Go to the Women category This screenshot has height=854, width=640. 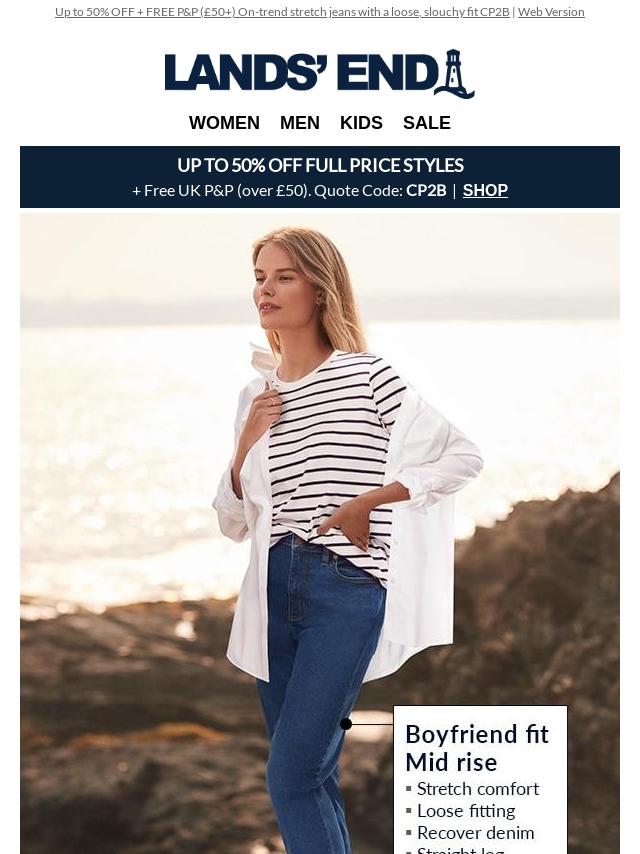click(224, 123)
